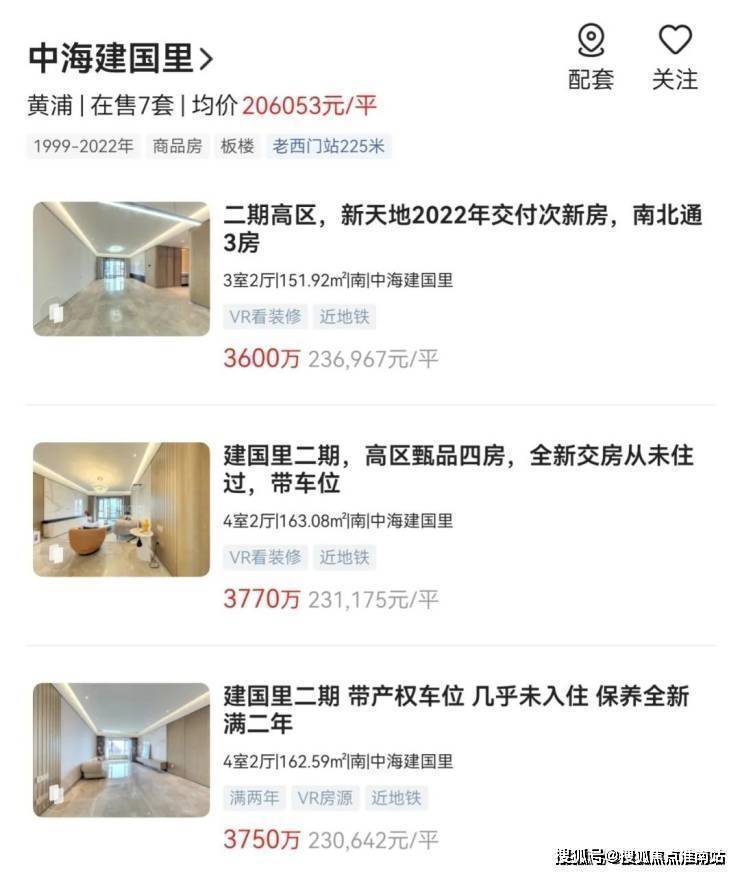Open the 中海建国里 community page
Screen dimensions: 740x874
coord(120,58)
